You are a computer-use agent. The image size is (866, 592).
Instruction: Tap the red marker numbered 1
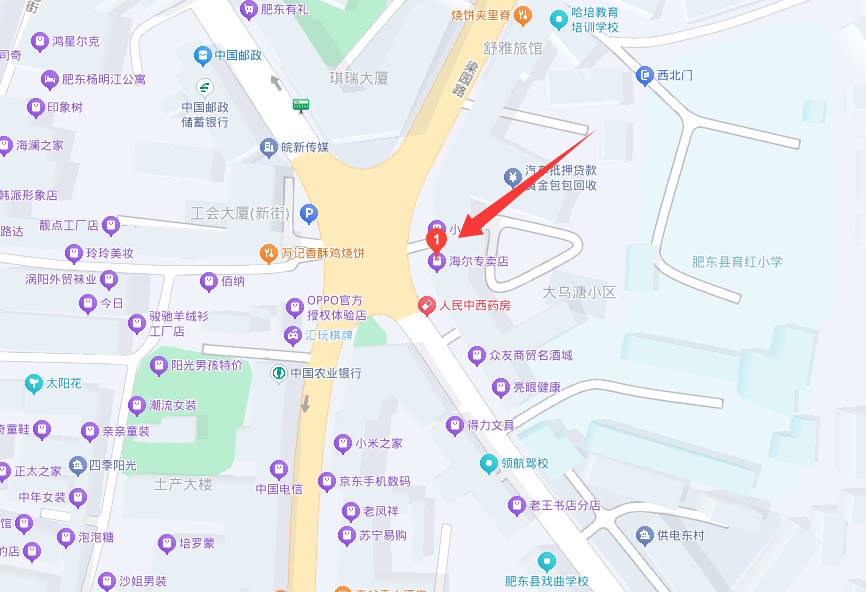click(436, 239)
